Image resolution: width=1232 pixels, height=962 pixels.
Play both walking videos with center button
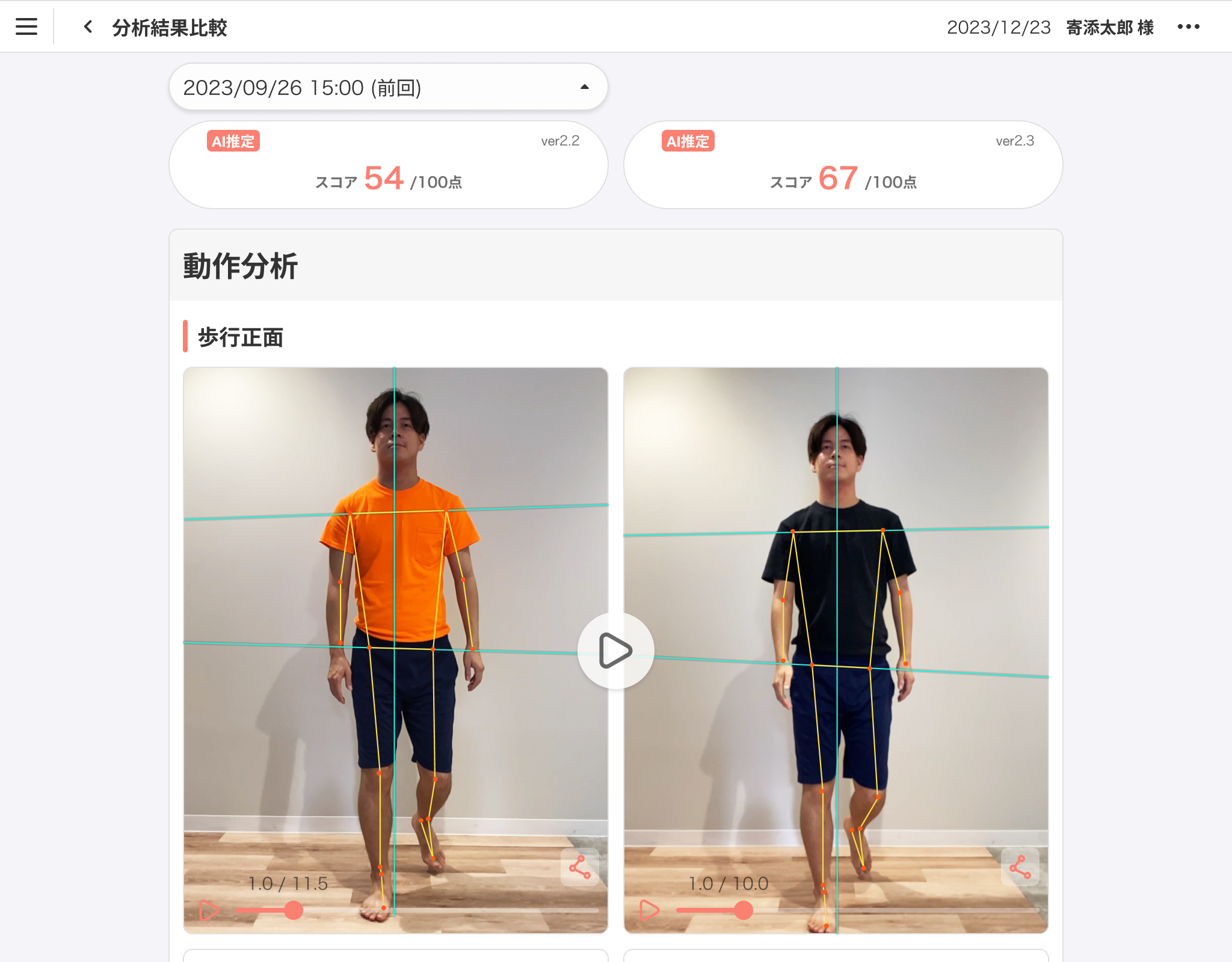[615, 651]
